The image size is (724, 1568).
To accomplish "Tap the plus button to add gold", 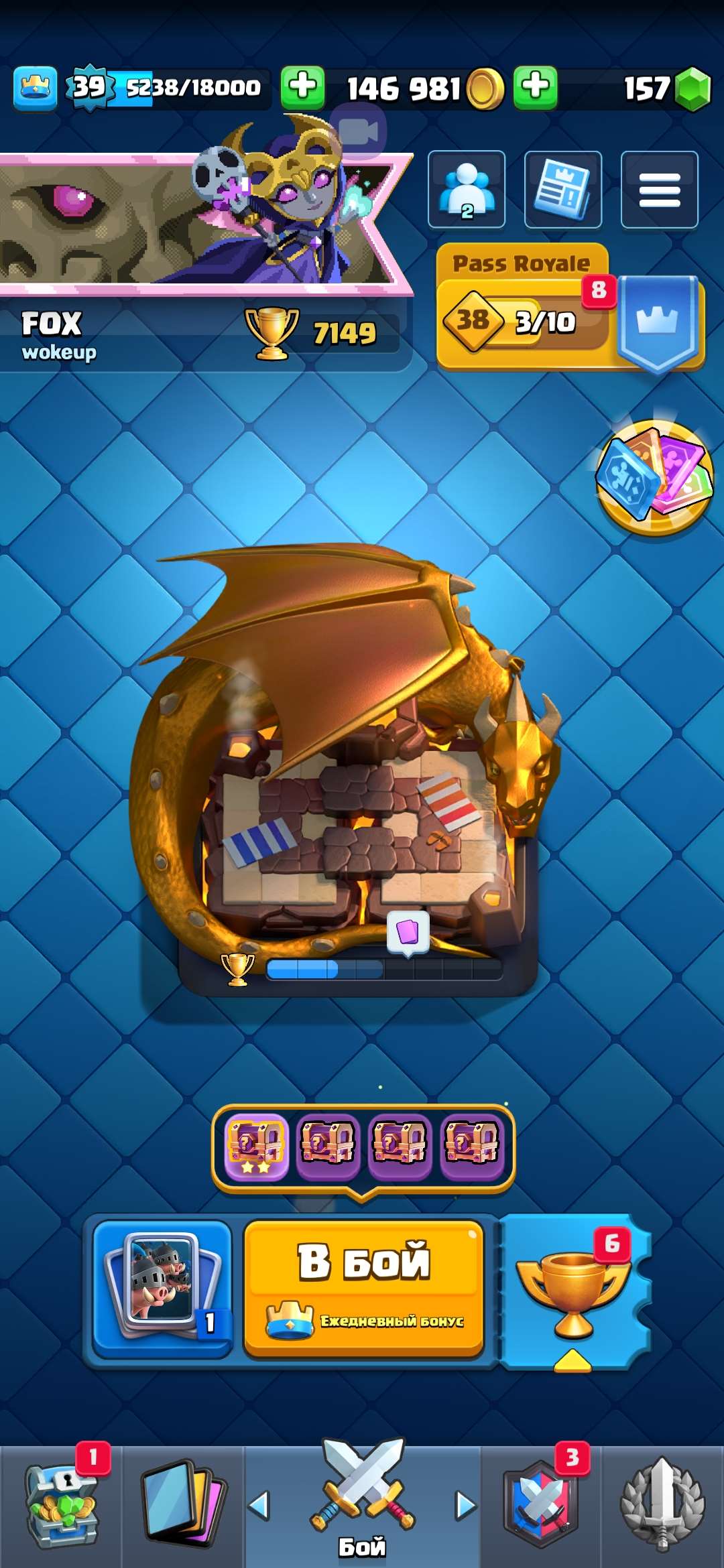I will 302,87.
